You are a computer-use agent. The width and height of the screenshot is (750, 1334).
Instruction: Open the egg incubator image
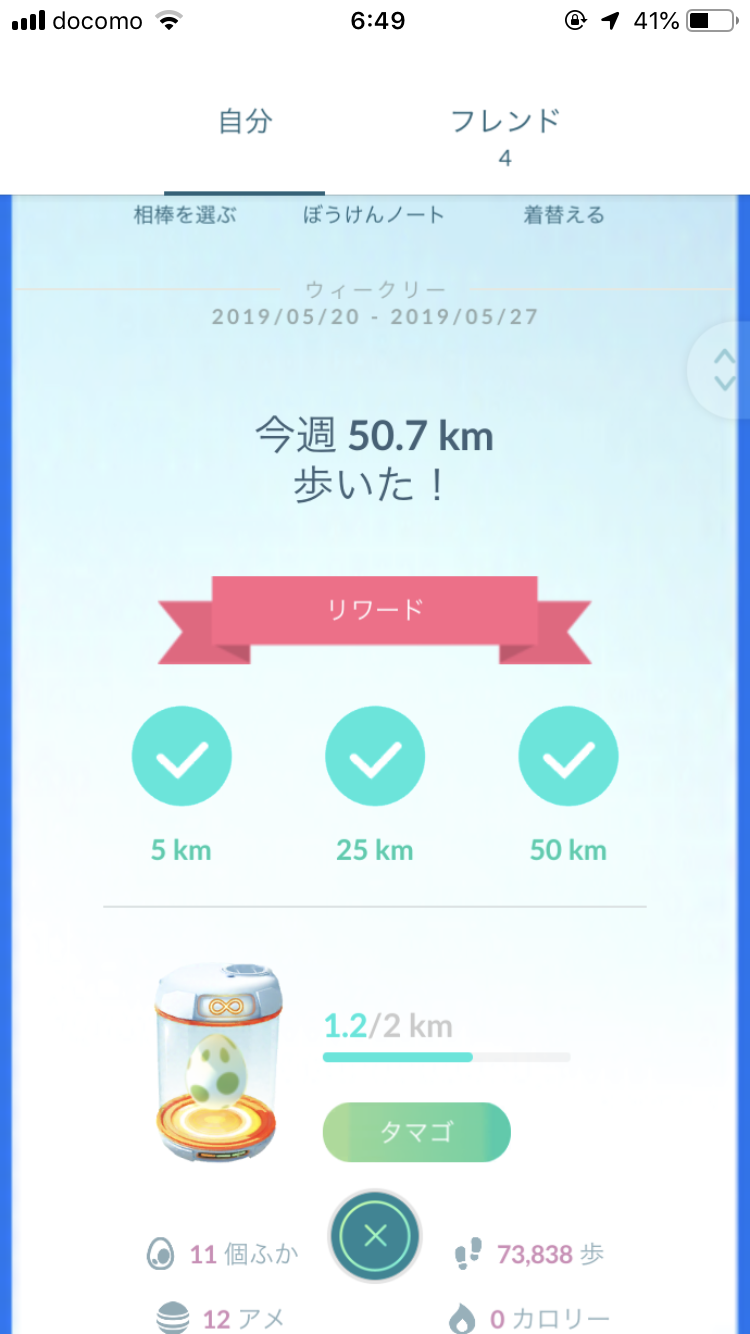218,1062
